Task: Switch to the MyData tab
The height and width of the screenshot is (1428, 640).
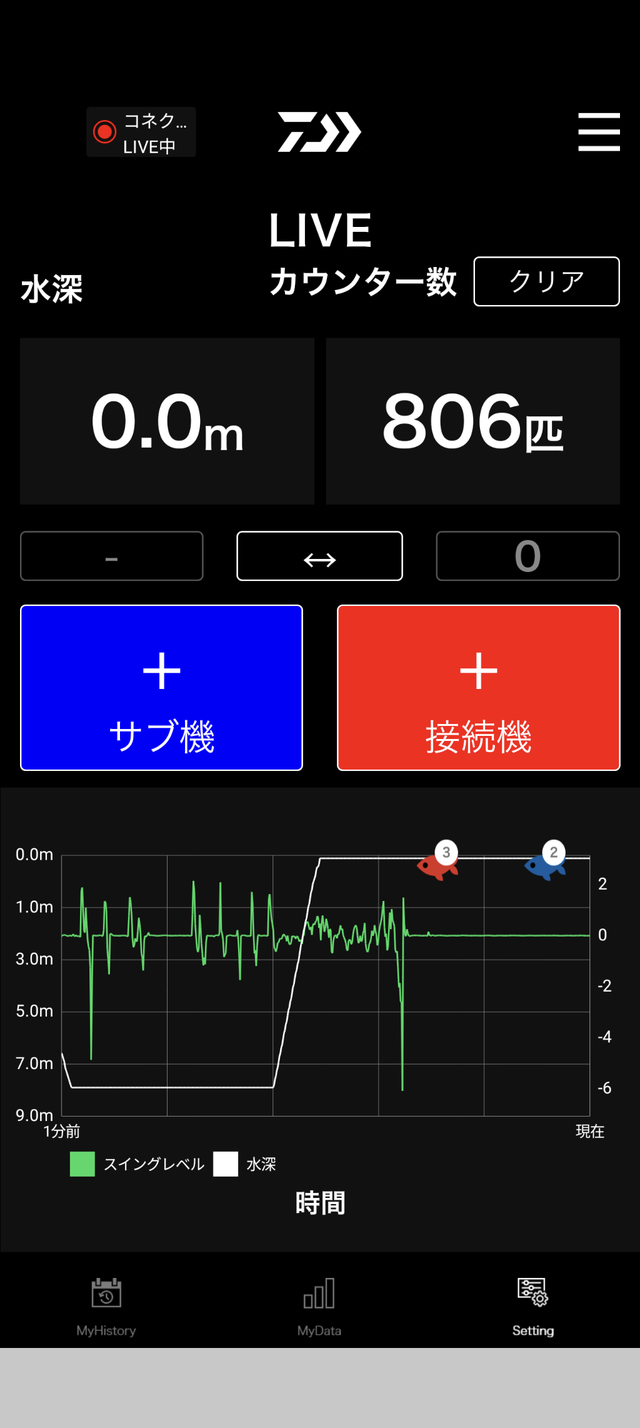Action: pyautogui.click(x=319, y=1307)
